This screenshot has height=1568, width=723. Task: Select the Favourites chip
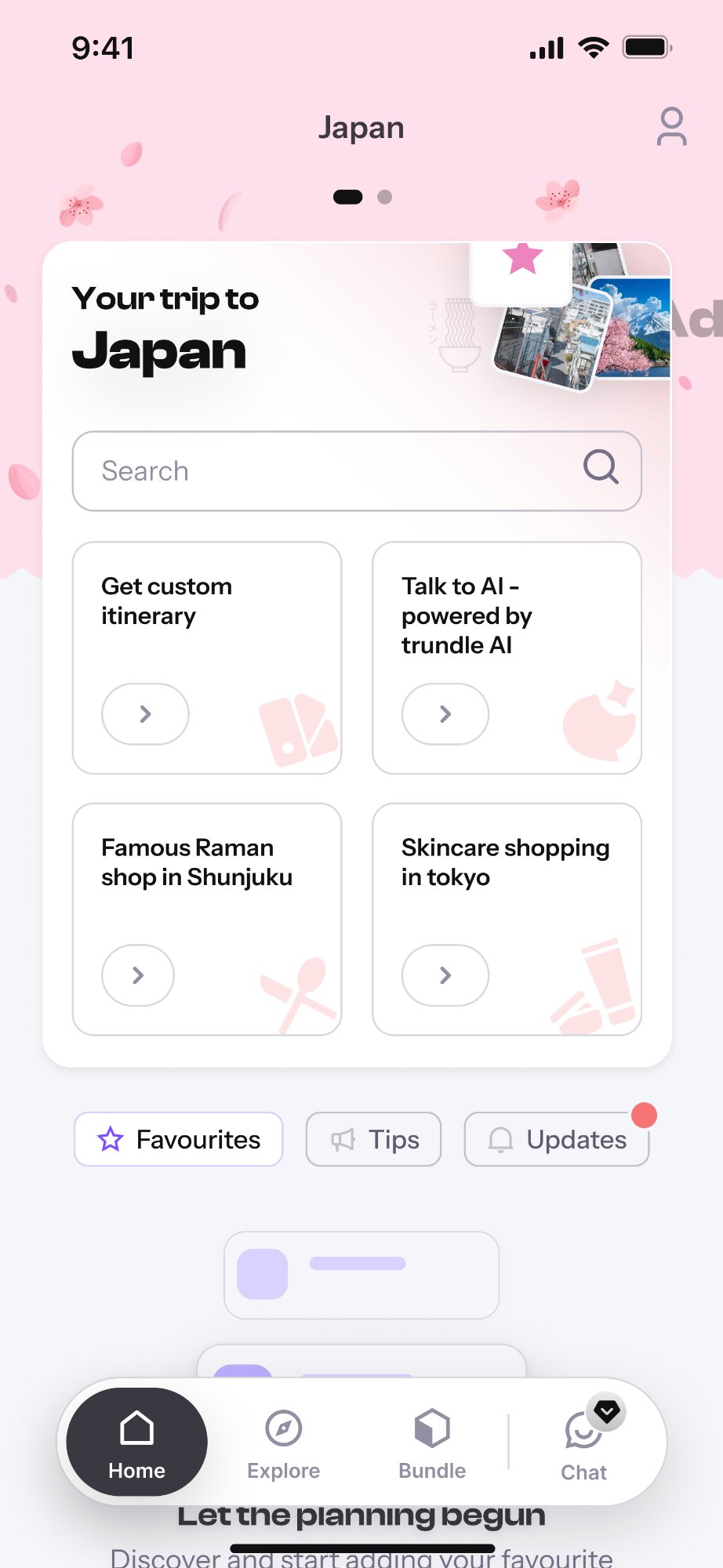coord(179,1139)
